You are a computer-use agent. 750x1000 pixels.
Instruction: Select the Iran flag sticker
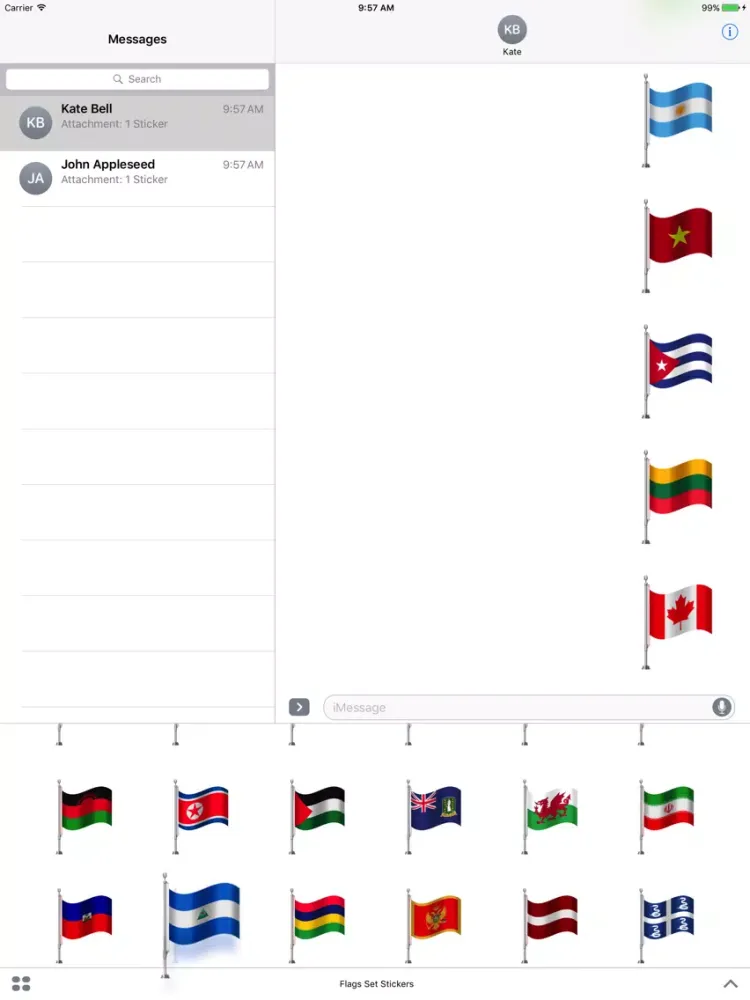[667, 808]
